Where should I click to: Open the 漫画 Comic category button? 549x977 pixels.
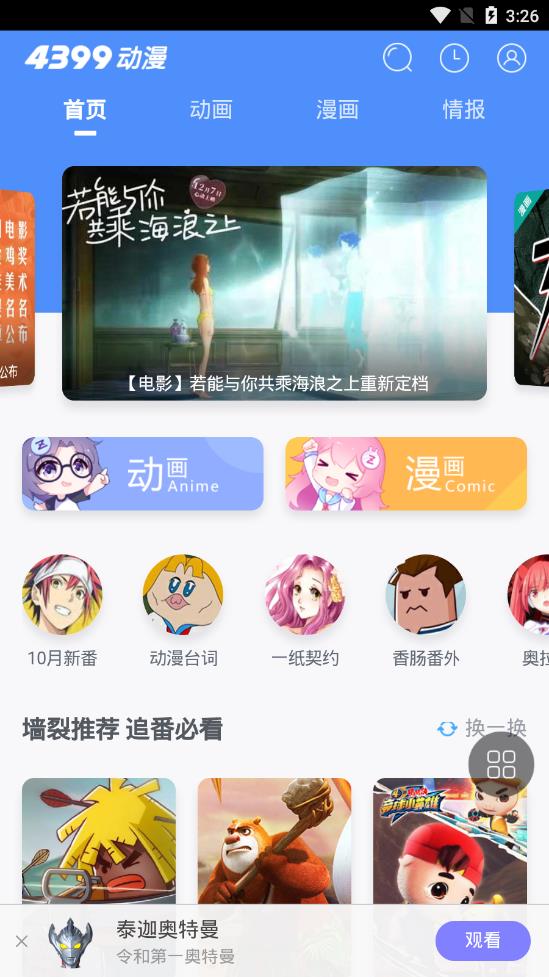click(x=406, y=474)
